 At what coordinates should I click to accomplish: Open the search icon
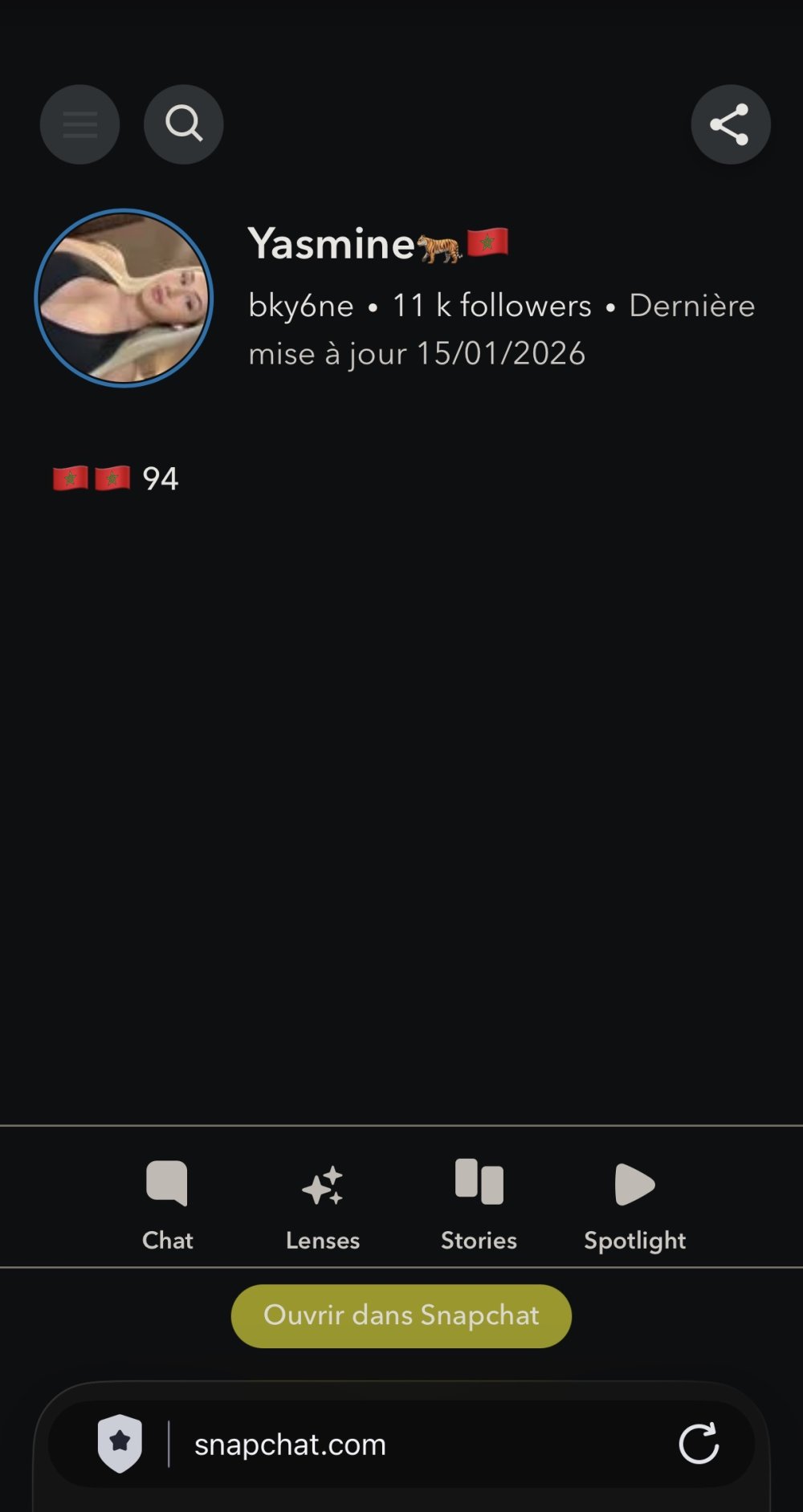click(183, 124)
